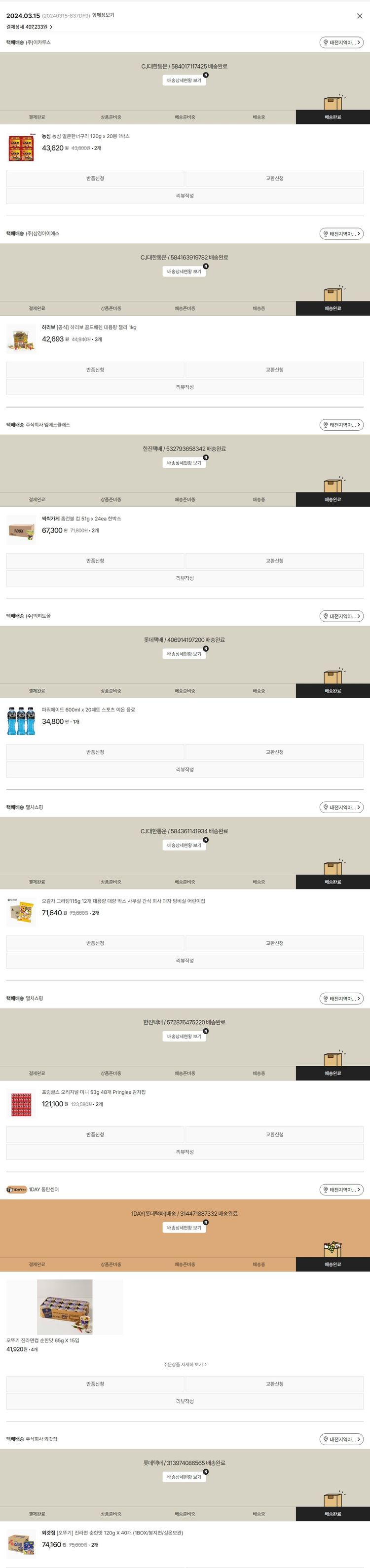View delivery status for 롯데택배 406914197200
Screen dimensions: 370x1568
pos(184,654)
